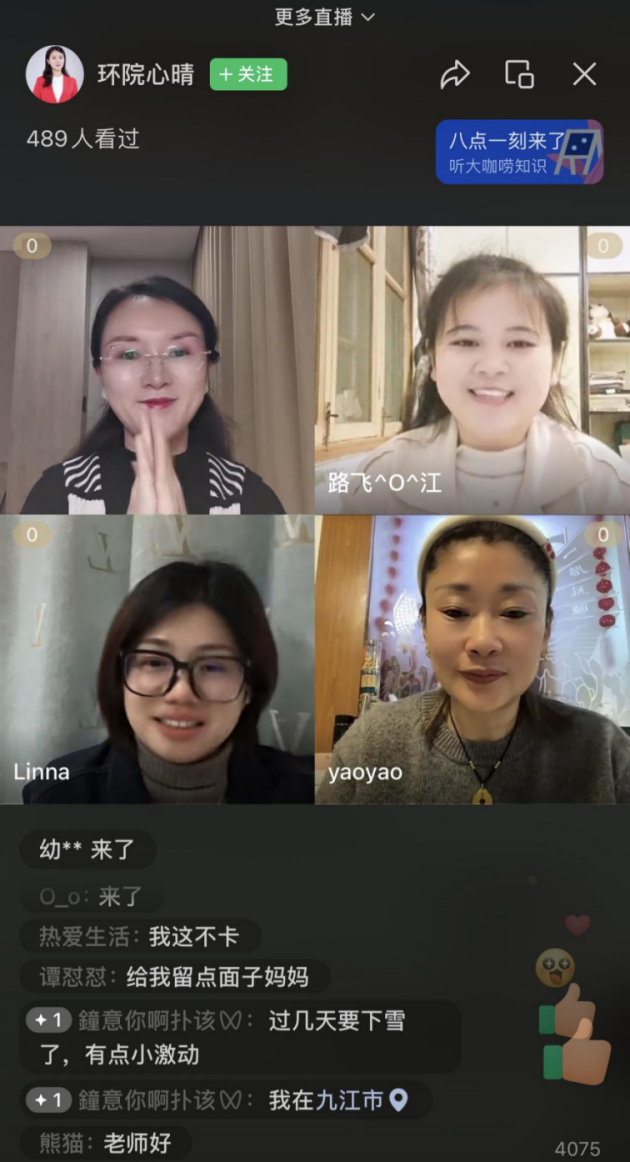Open the 八点一刻来了 banner
The width and height of the screenshot is (630, 1162).
coord(519,152)
